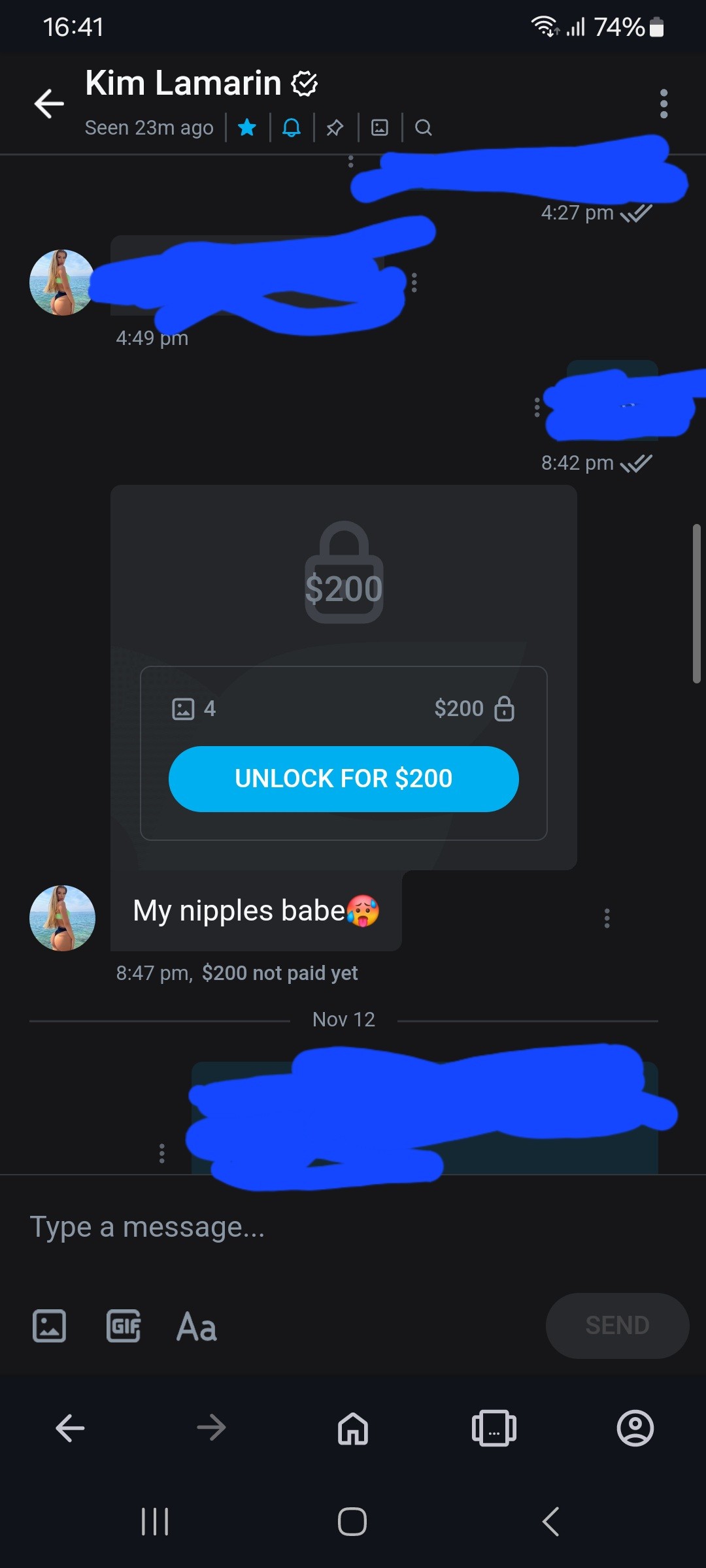Open the GIF picker
Screen dimensions: 706x1568
click(124, 1326)
